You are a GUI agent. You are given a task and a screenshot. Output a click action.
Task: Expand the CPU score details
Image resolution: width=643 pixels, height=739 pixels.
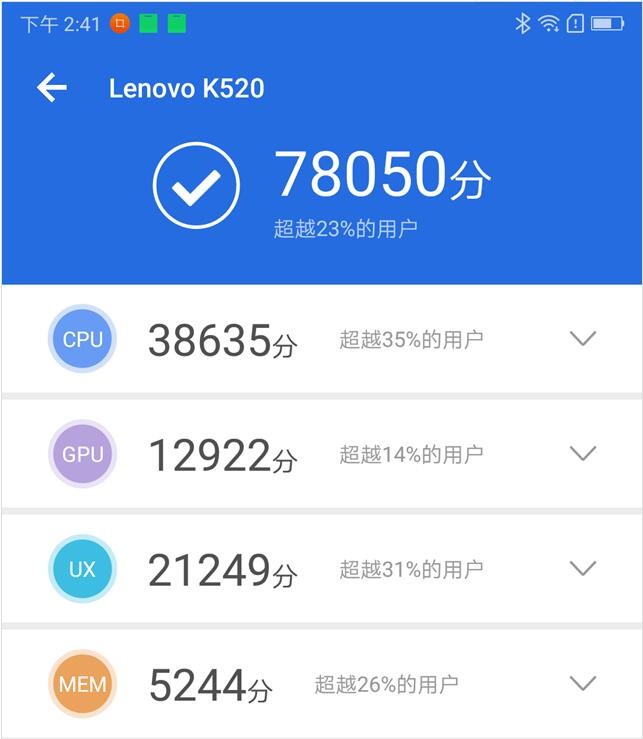pyautogui.click(x=582, y=339)
